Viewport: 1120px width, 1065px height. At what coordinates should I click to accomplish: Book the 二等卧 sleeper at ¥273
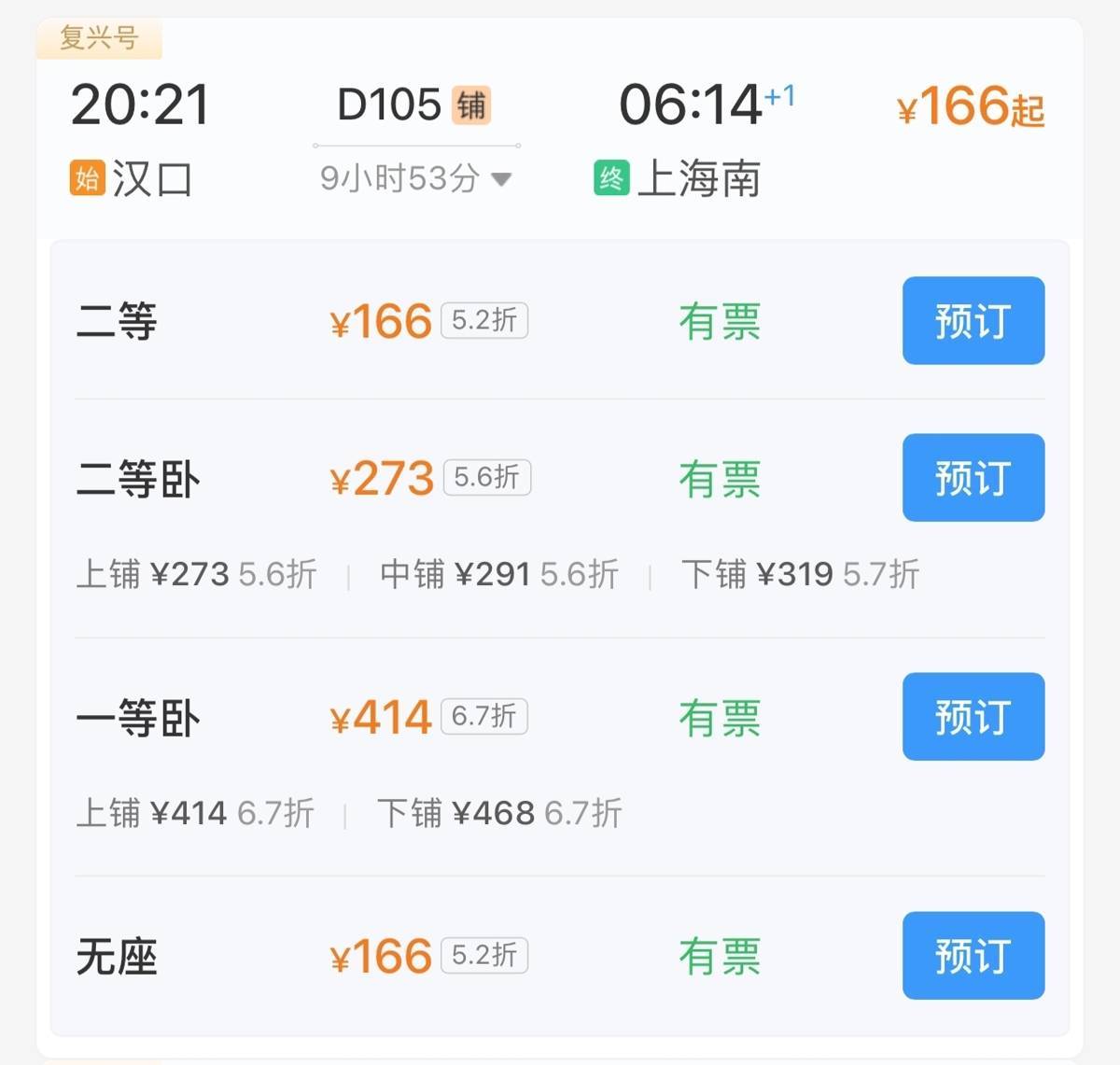tap(973, 477)
